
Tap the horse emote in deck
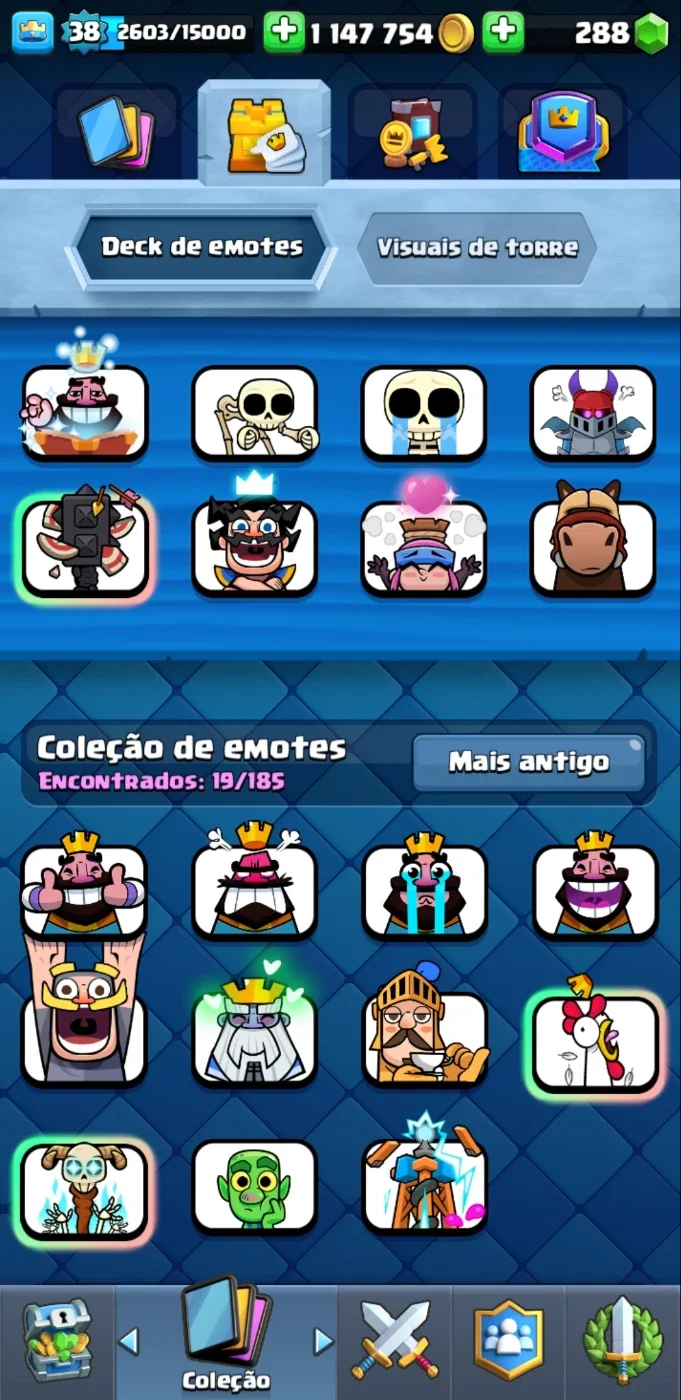[x=593, y=545]
